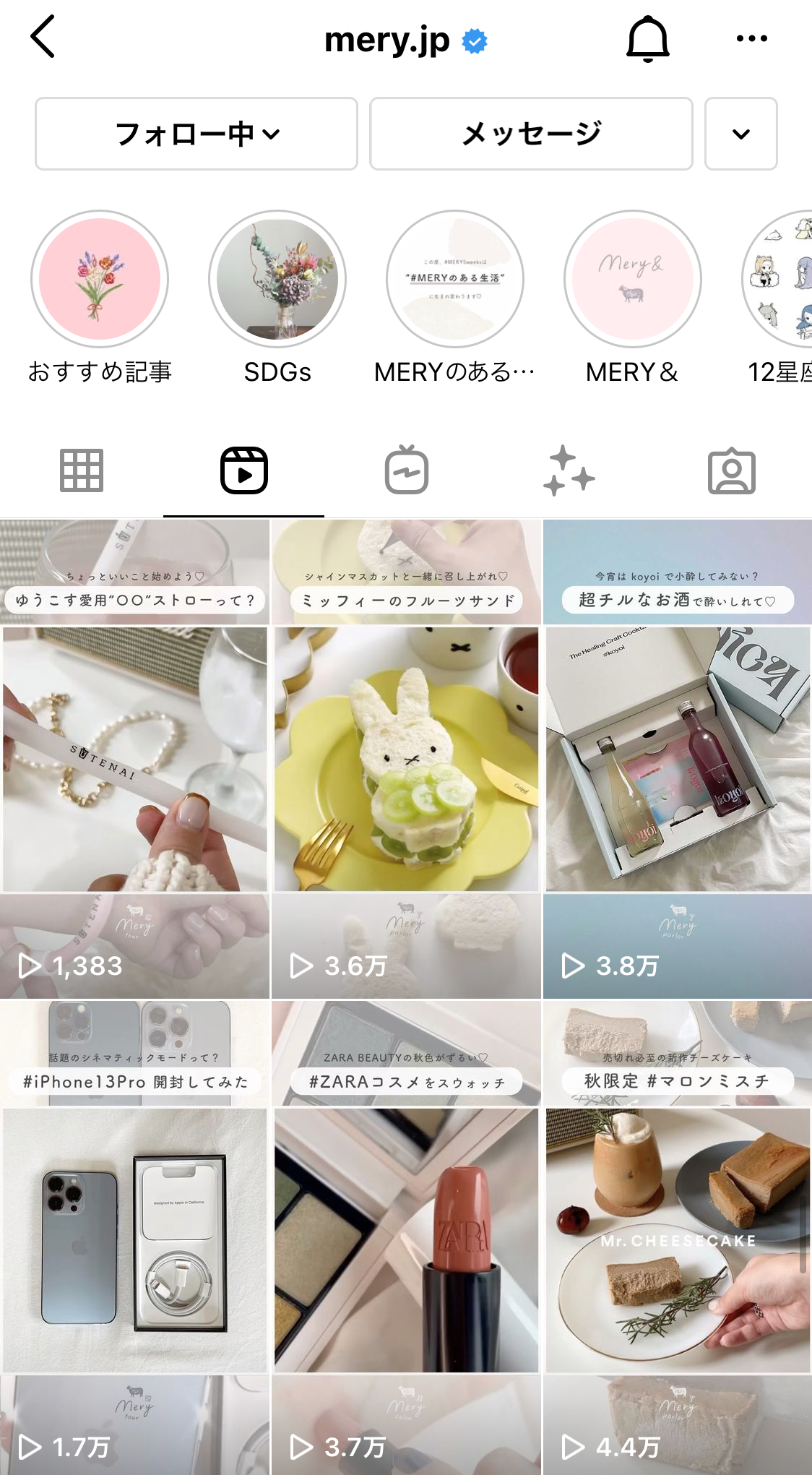
Task: Switch to the tagged photos tab
Action: 731,471
